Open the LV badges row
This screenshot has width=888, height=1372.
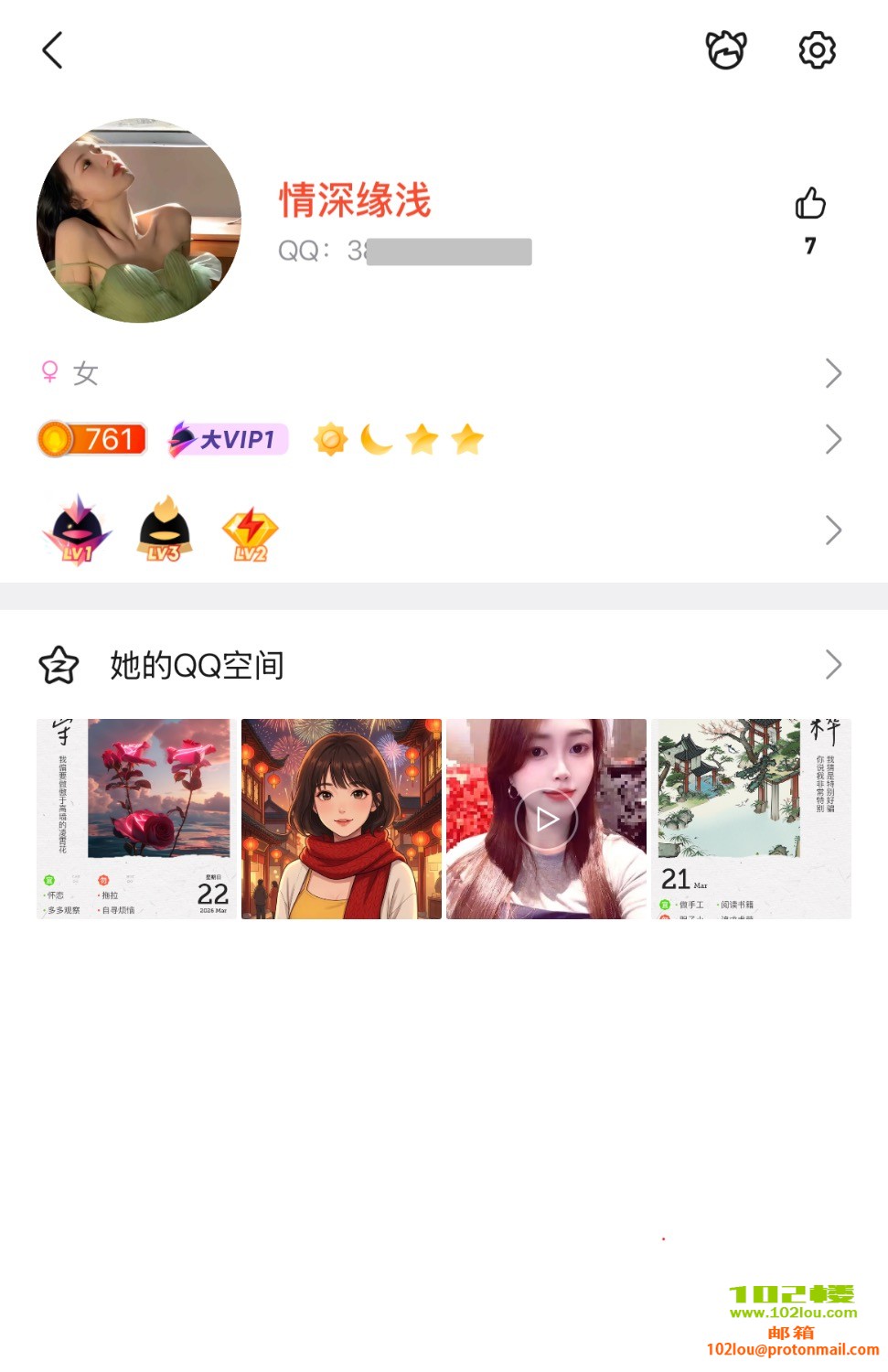pos(439,531)
